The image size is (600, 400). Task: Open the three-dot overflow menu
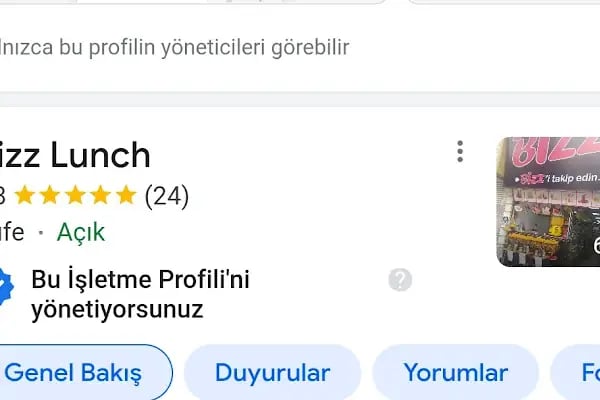(460, 152)
